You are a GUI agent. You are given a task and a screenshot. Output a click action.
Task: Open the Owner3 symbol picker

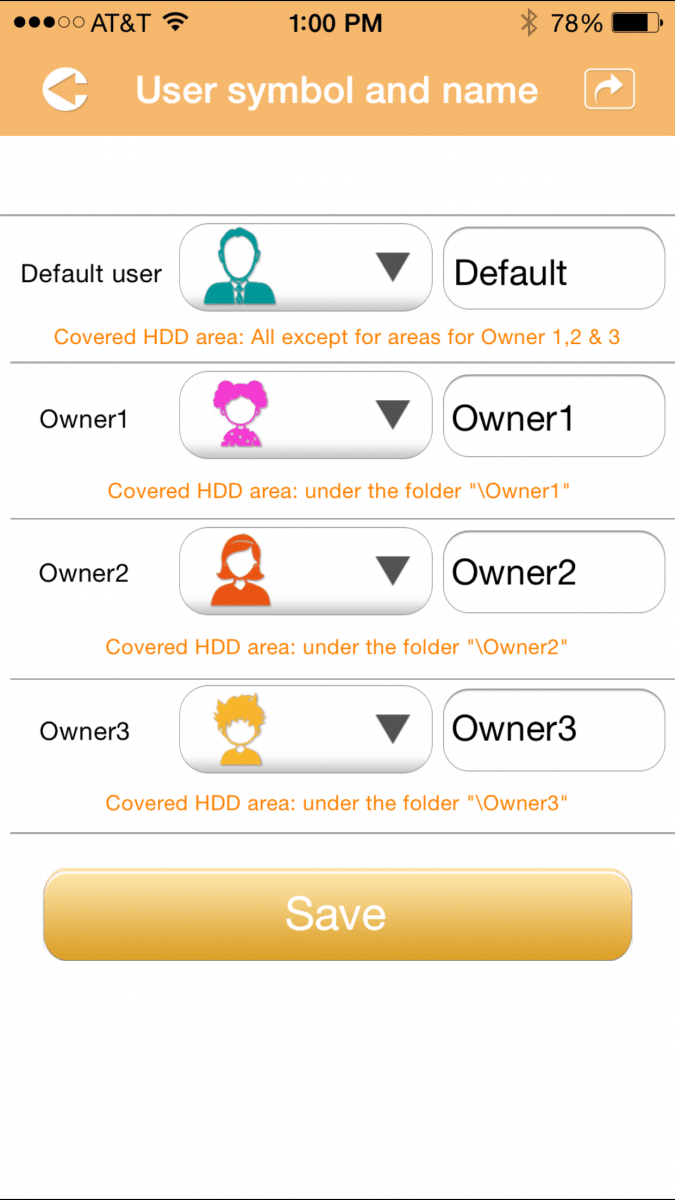[x=305, y=729]
